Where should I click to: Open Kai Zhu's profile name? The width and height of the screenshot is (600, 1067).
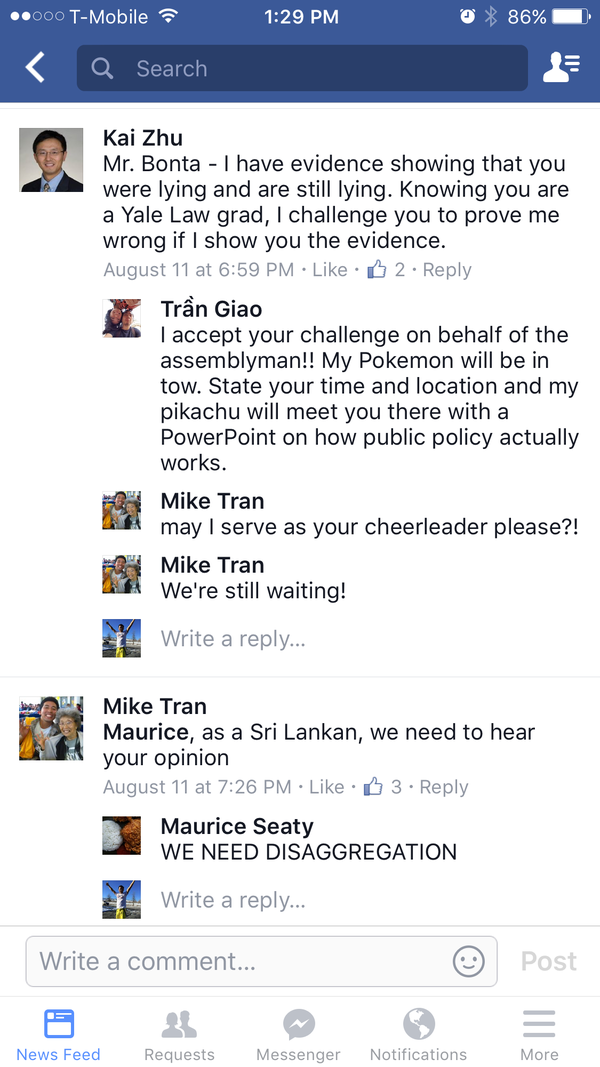(143, 138)
